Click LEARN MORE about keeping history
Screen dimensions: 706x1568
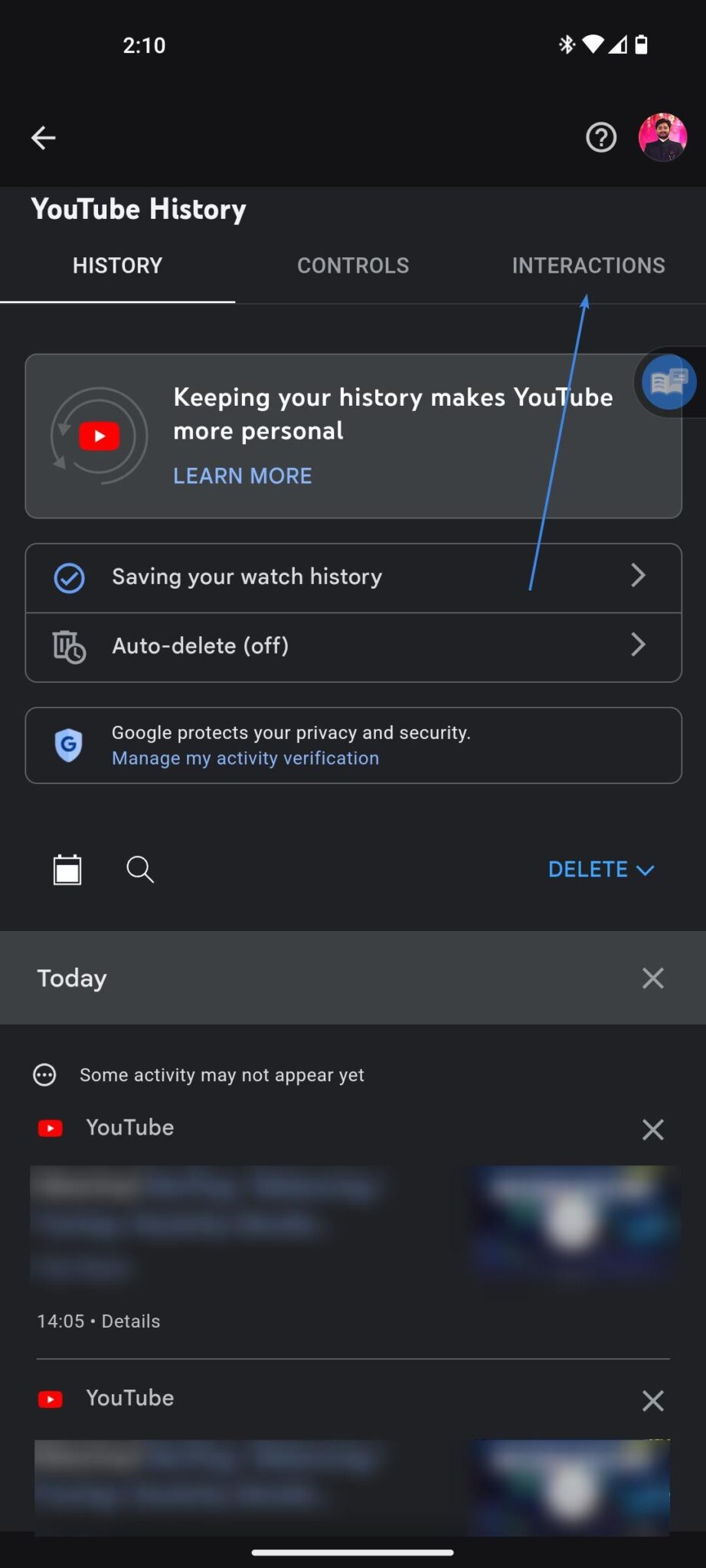point(242,475)
